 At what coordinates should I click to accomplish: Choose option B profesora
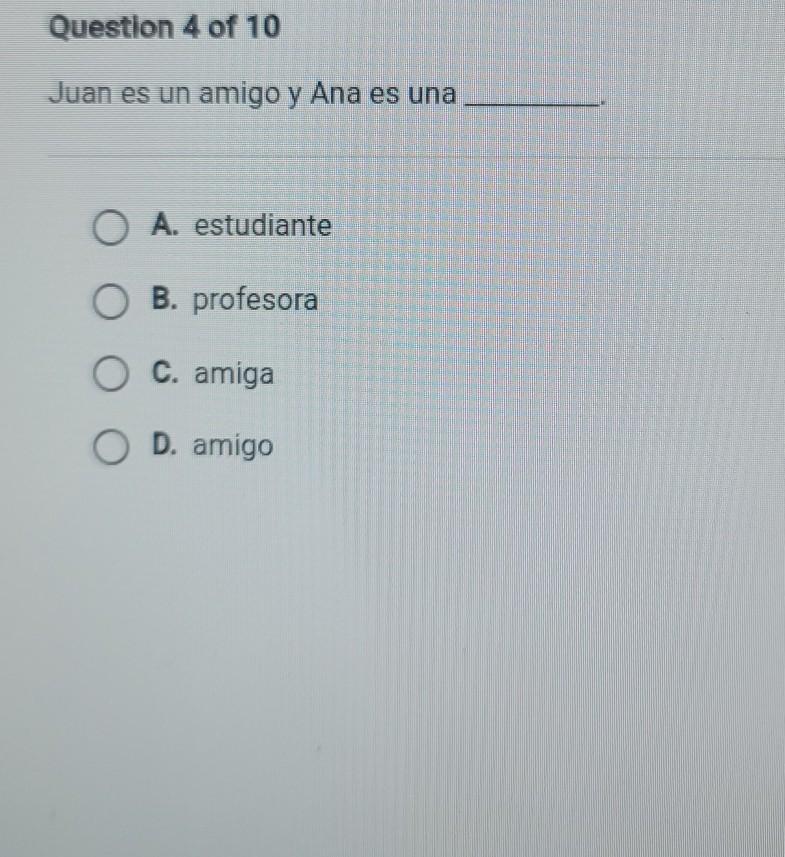click(111, 301)
